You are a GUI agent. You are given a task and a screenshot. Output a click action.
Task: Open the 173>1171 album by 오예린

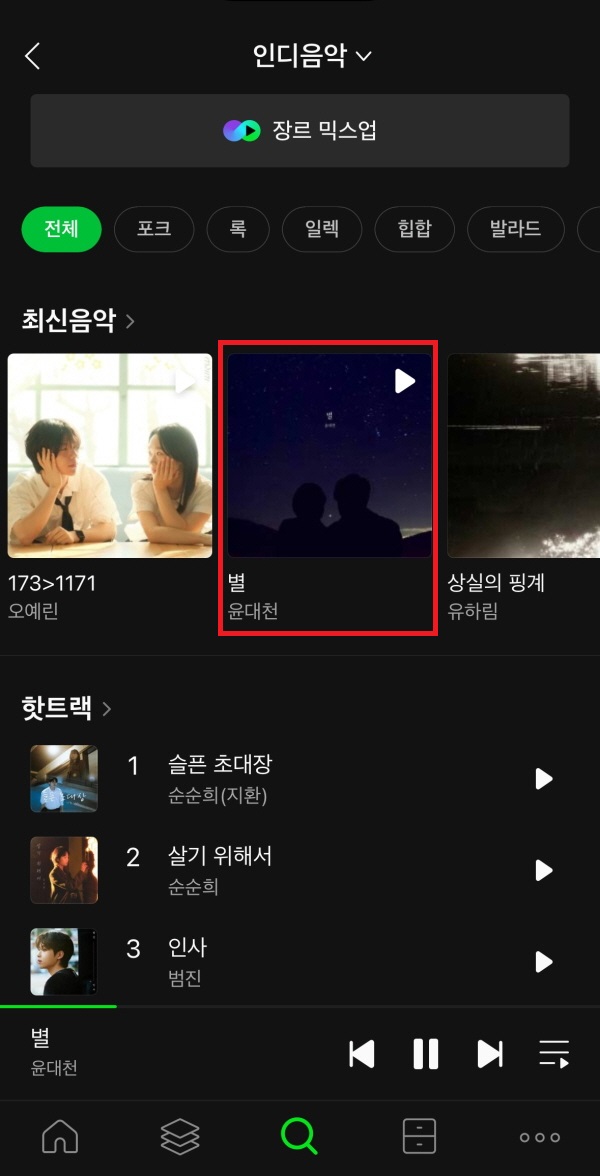click(110, 456)
